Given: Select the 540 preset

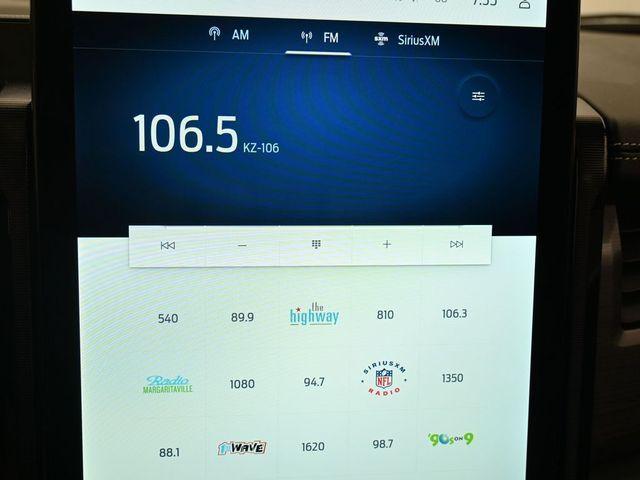Looking at the screenshot, I should [168, 318].
